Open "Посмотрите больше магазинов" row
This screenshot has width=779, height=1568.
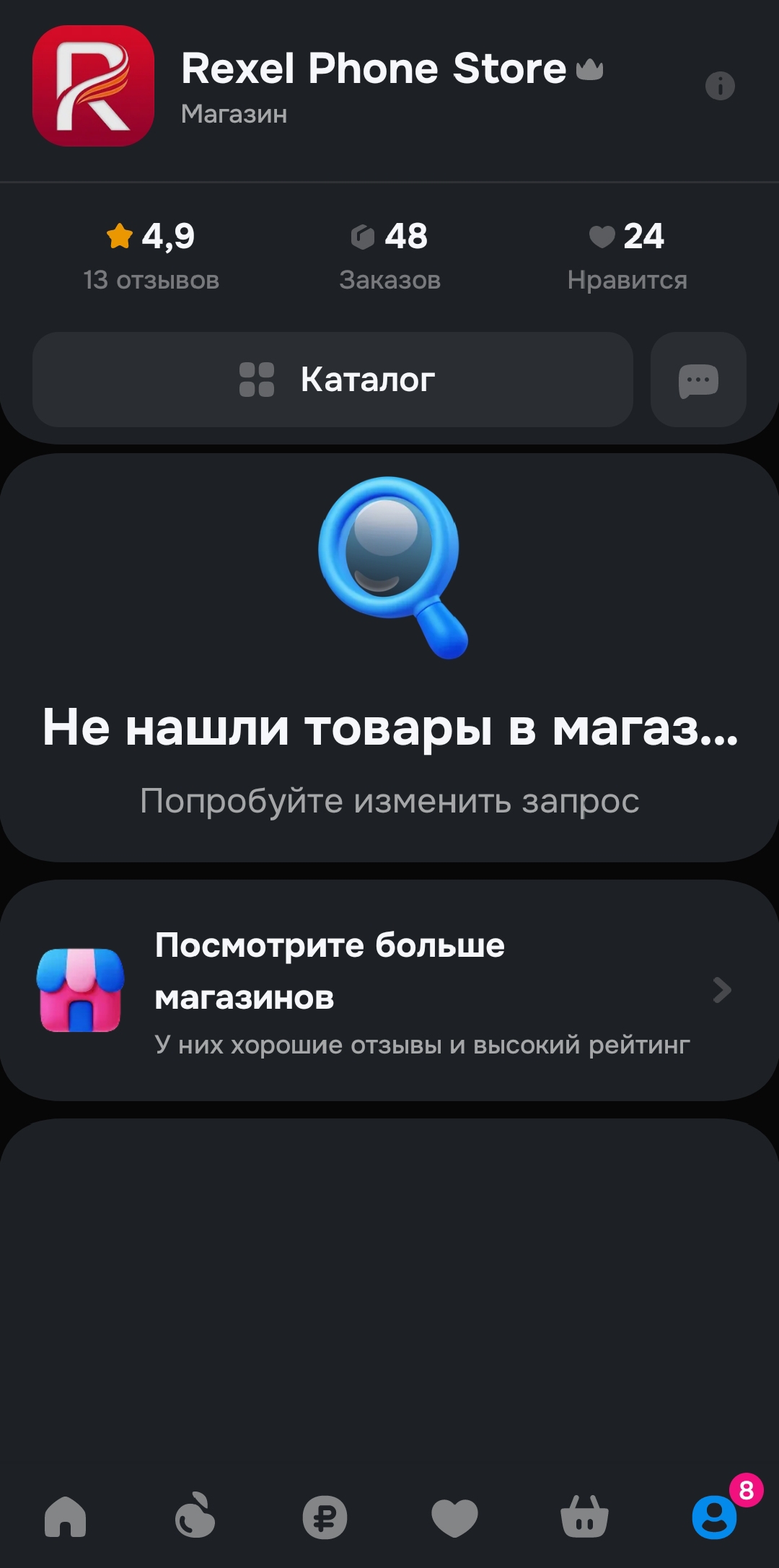pos(389,990)
